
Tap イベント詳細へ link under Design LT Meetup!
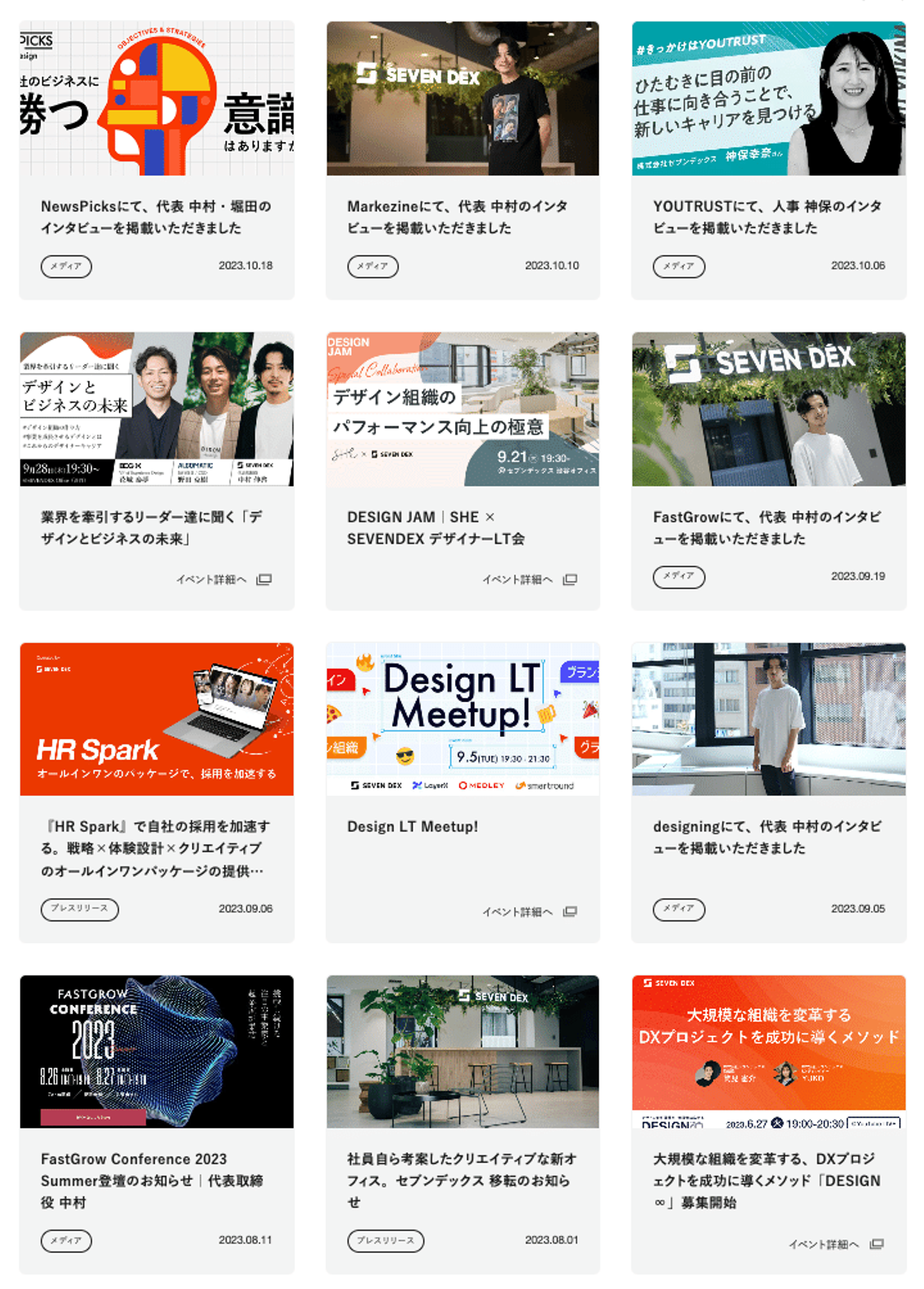tap(529, 912)
